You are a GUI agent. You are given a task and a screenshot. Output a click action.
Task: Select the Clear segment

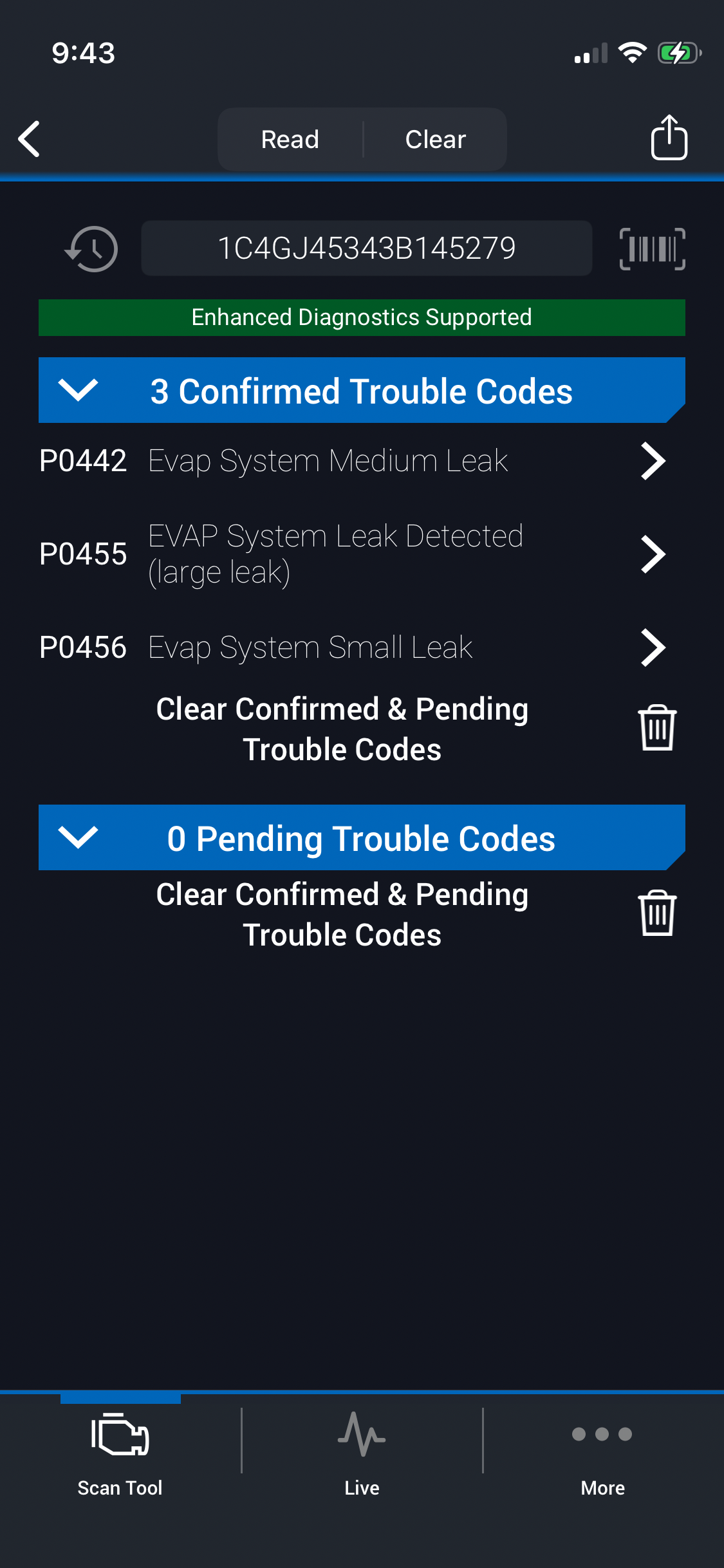pos(435,139)
